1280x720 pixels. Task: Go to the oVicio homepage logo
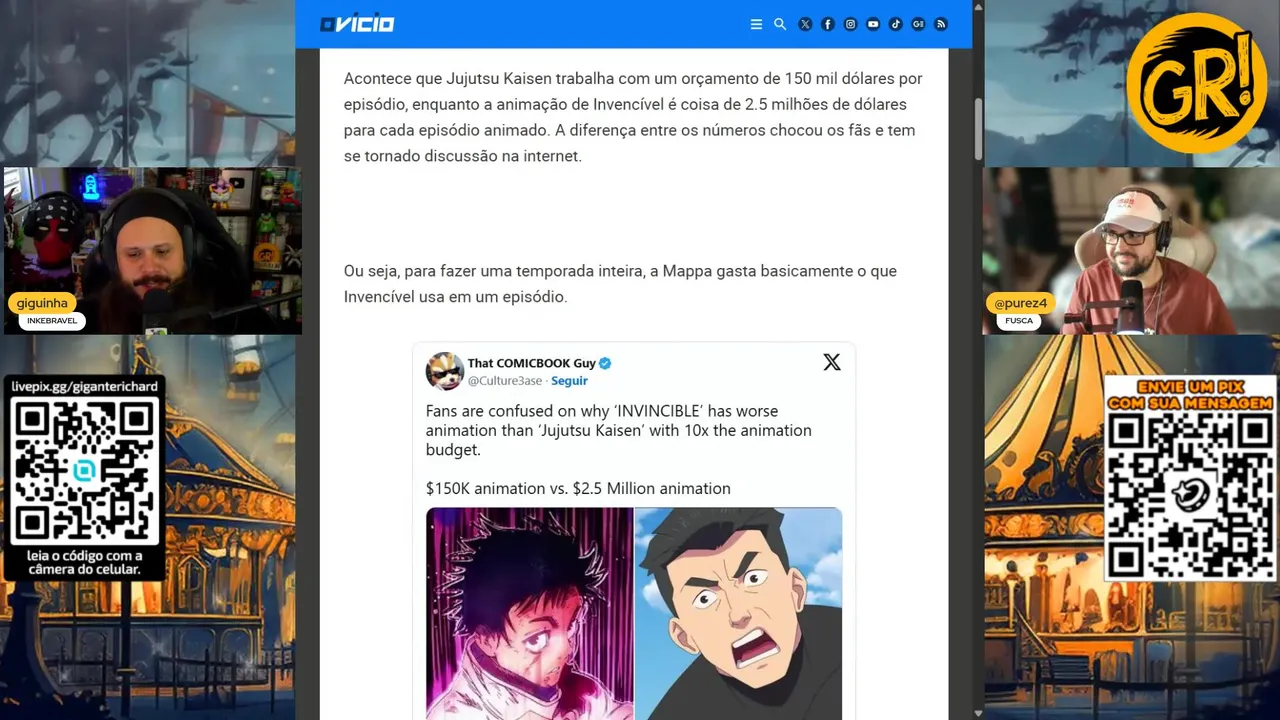pos(357,24)
